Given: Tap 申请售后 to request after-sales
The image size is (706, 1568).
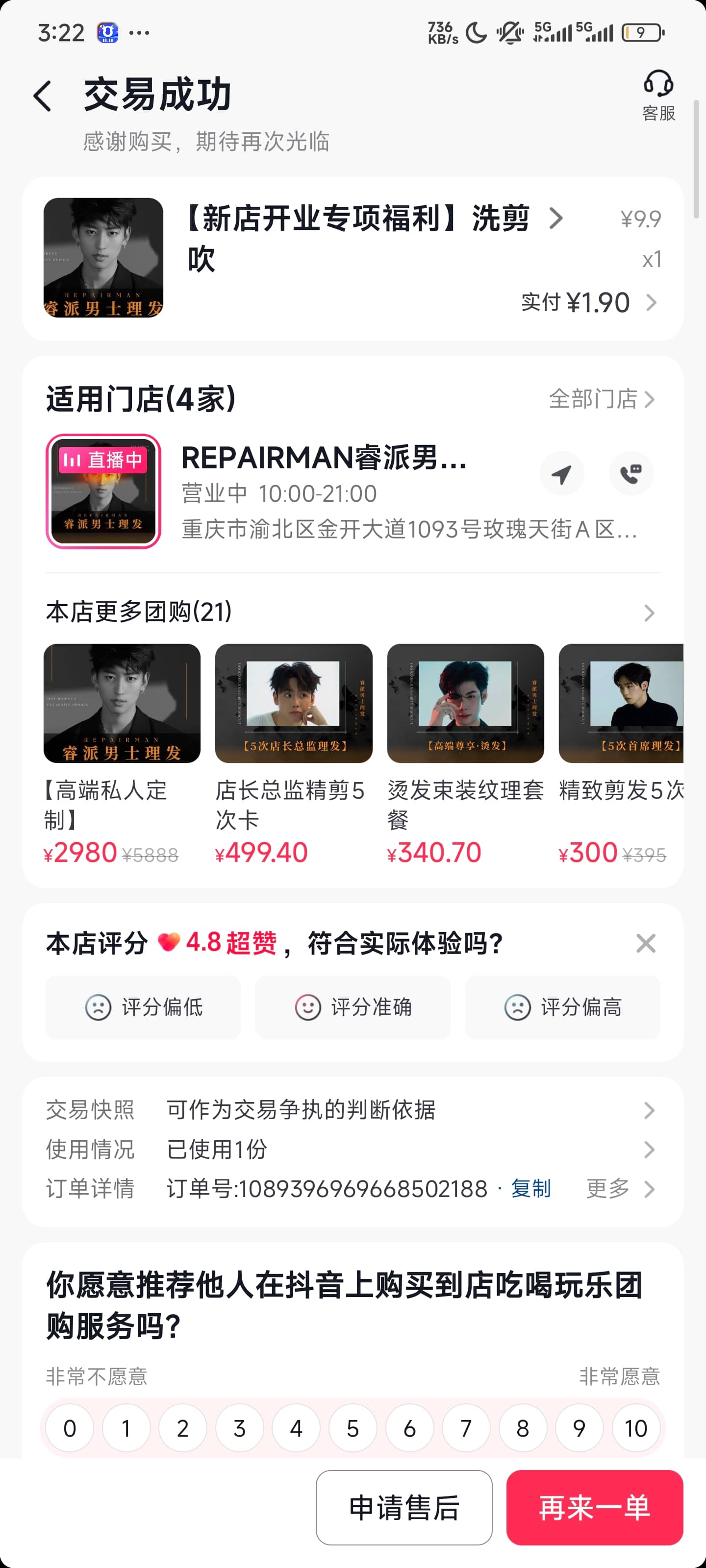Looking at the screenshot, I should (x=404, y=1508).
